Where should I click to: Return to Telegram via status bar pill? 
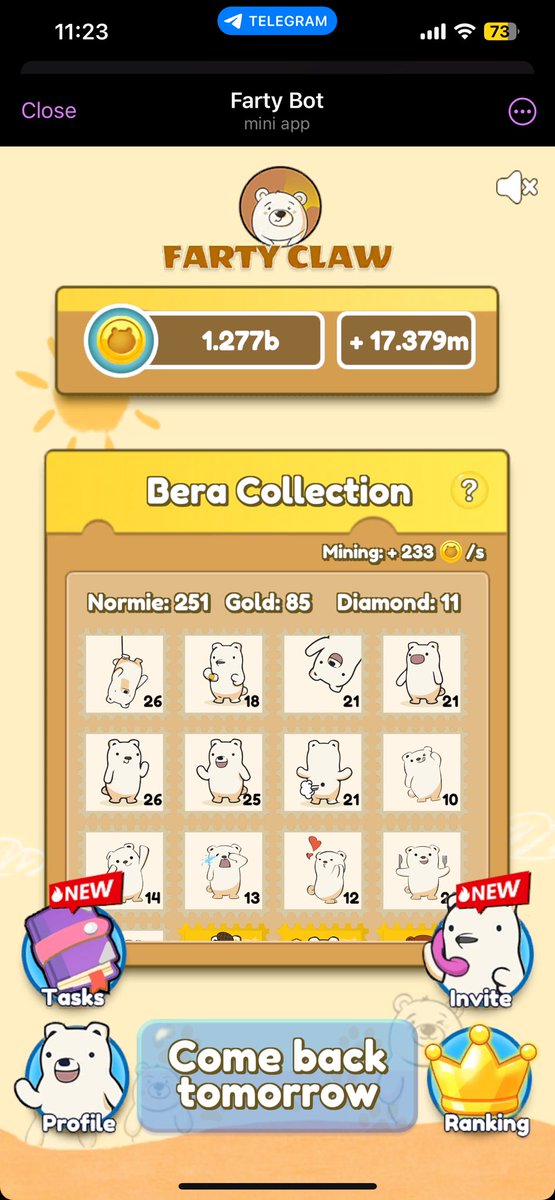tap(277, 21)
